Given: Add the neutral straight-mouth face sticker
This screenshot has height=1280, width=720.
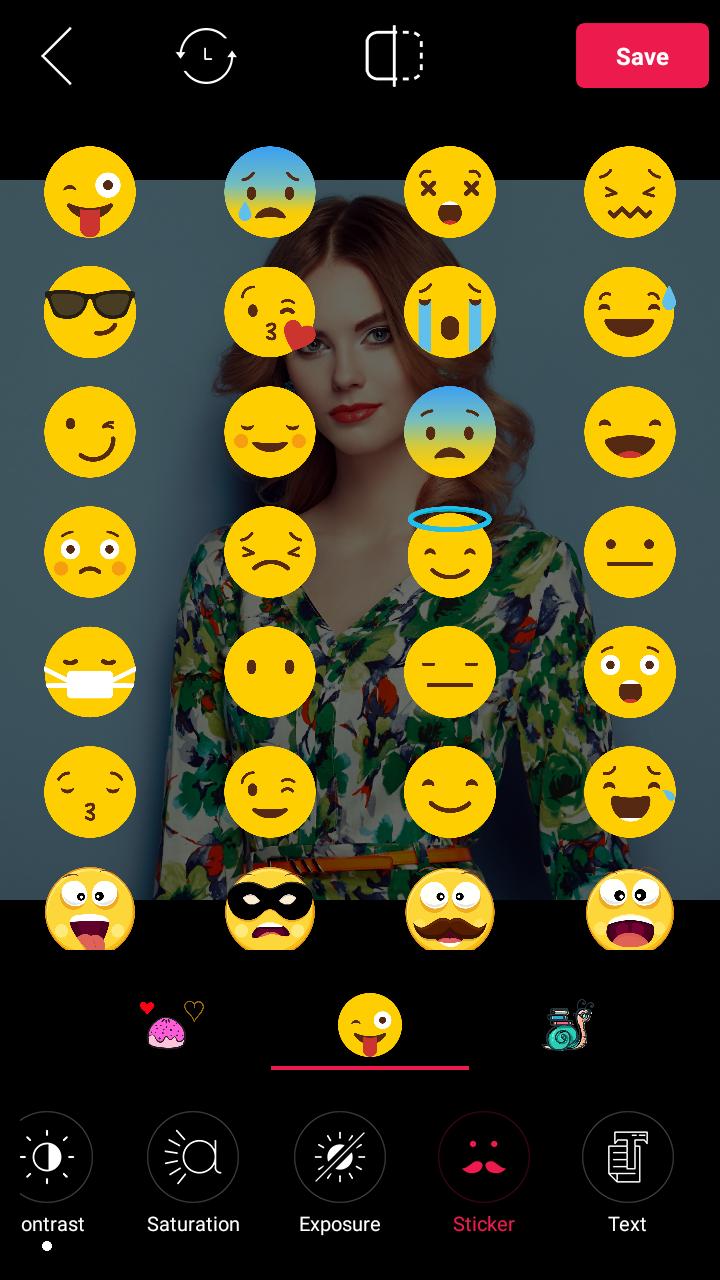Looking at the screenshot, I should pos(630,551).
